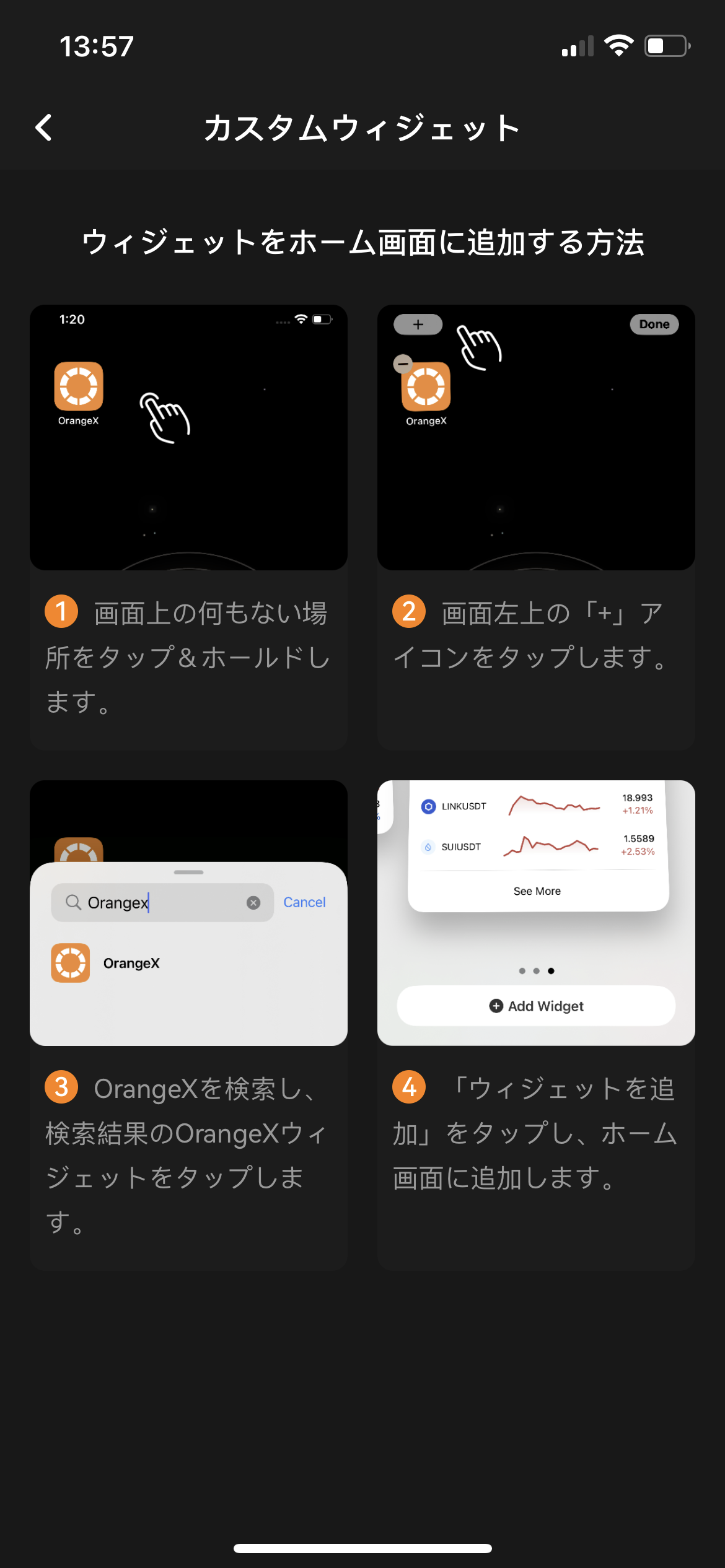Go back from the カスタムウィジェット page
This screenshot has height=1568, width=725.
(44, 128)
